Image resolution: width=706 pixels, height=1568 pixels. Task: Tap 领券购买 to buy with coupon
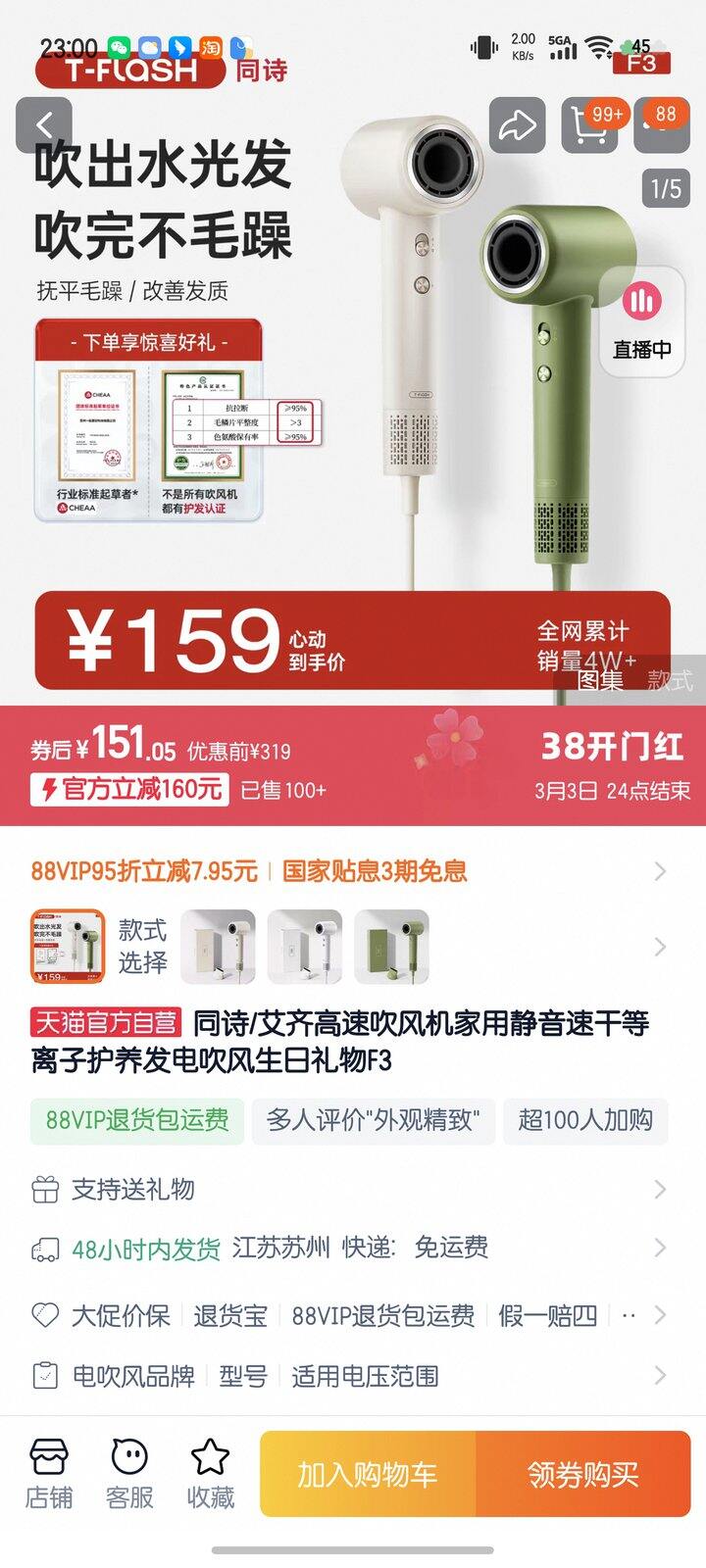(583, 1474)
